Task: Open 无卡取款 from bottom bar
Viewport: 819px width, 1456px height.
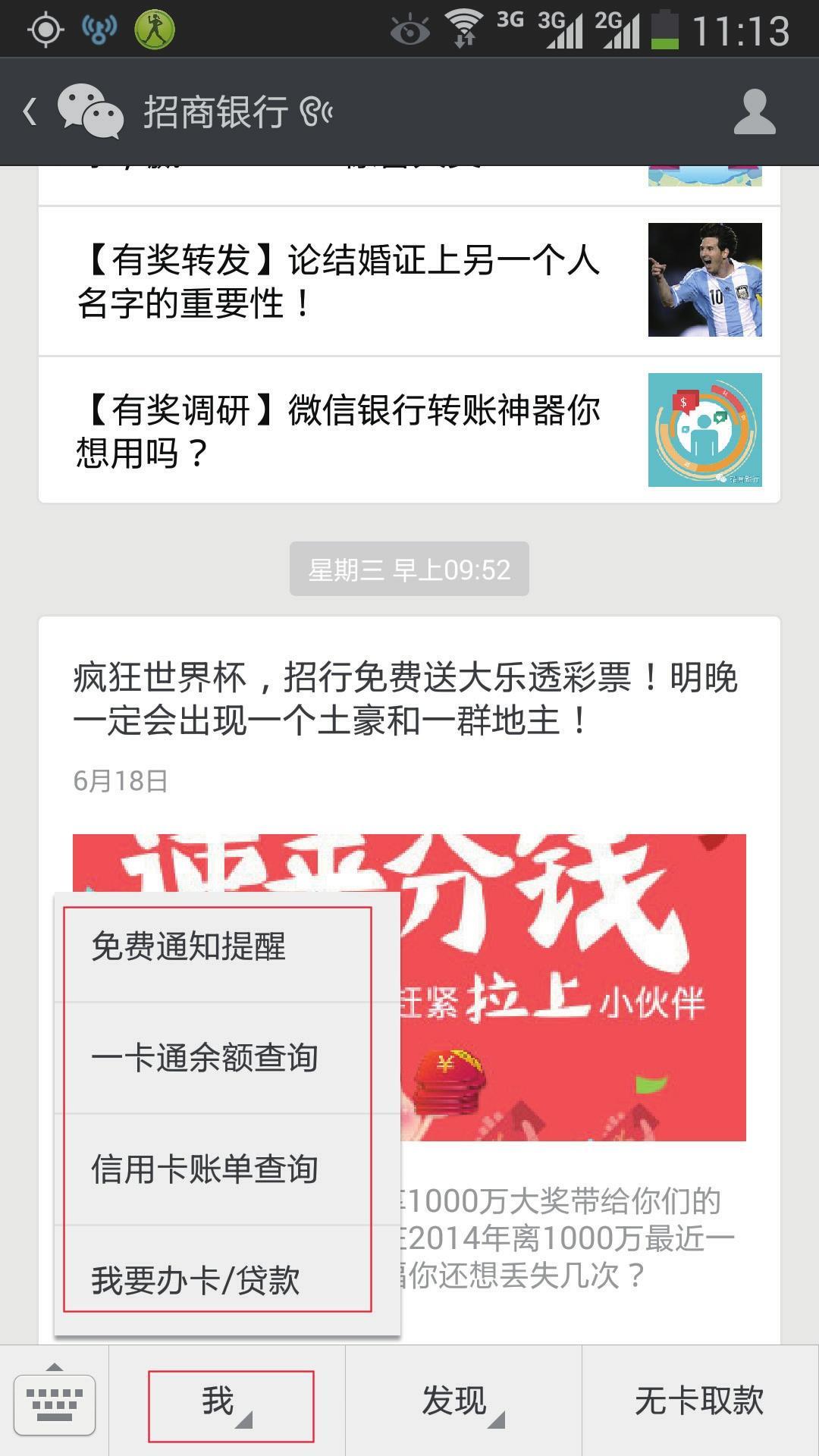Action: coord(699,1401)
